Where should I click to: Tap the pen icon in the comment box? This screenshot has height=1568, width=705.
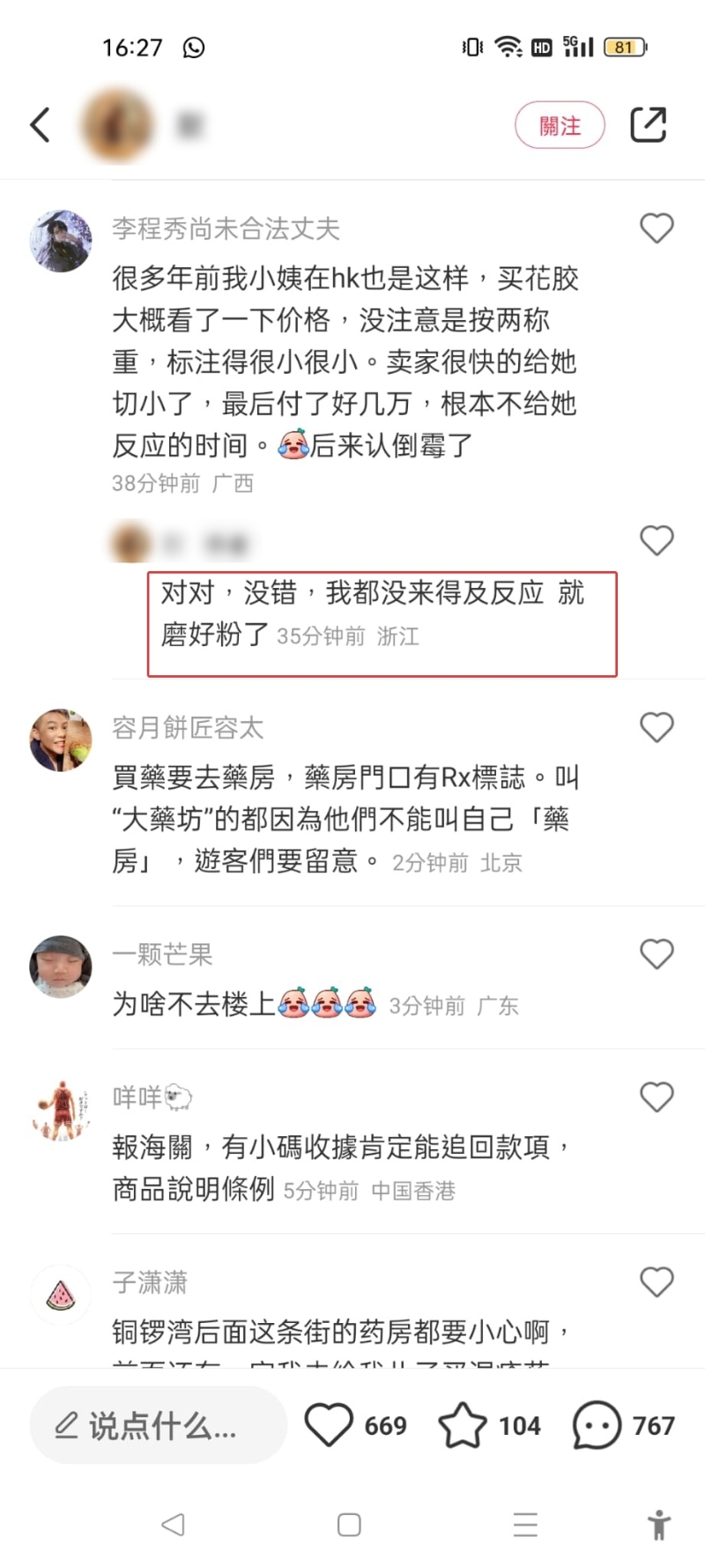pyautogui.click(x=66, y=1424)
